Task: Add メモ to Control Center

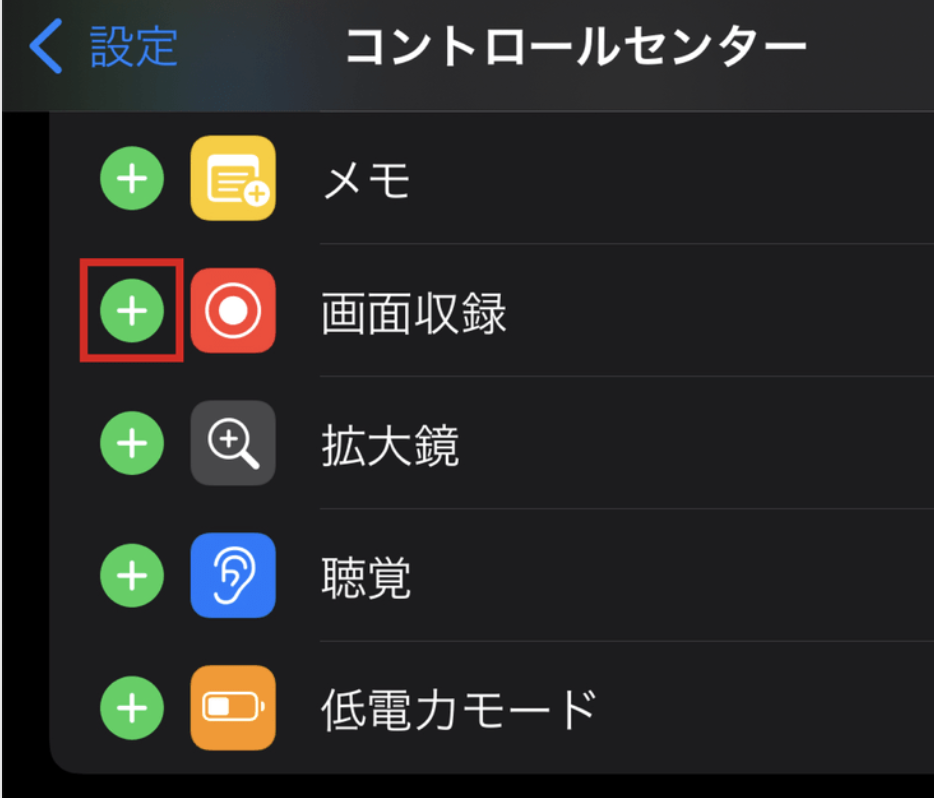Action: point(132,179)
